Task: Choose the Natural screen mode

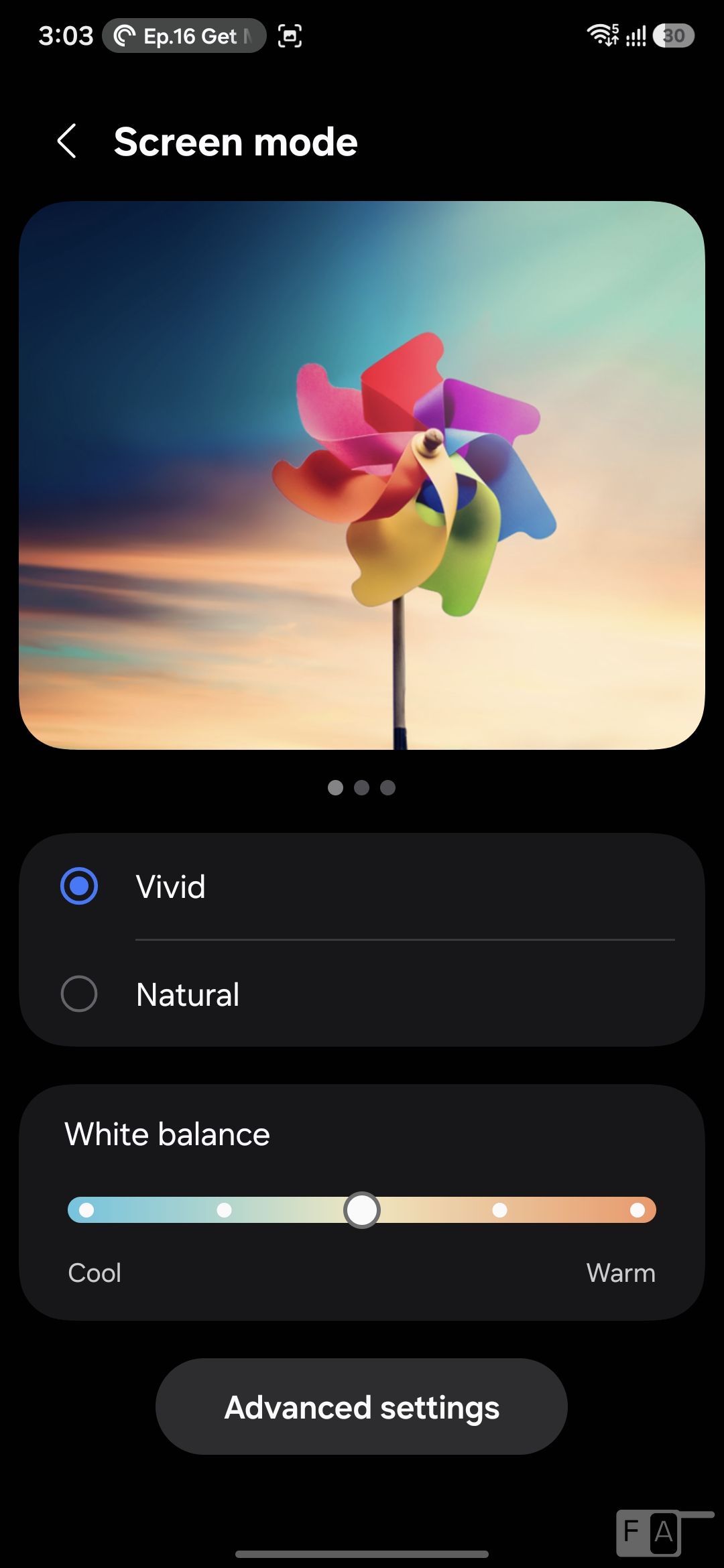Action: click(79, 994)
